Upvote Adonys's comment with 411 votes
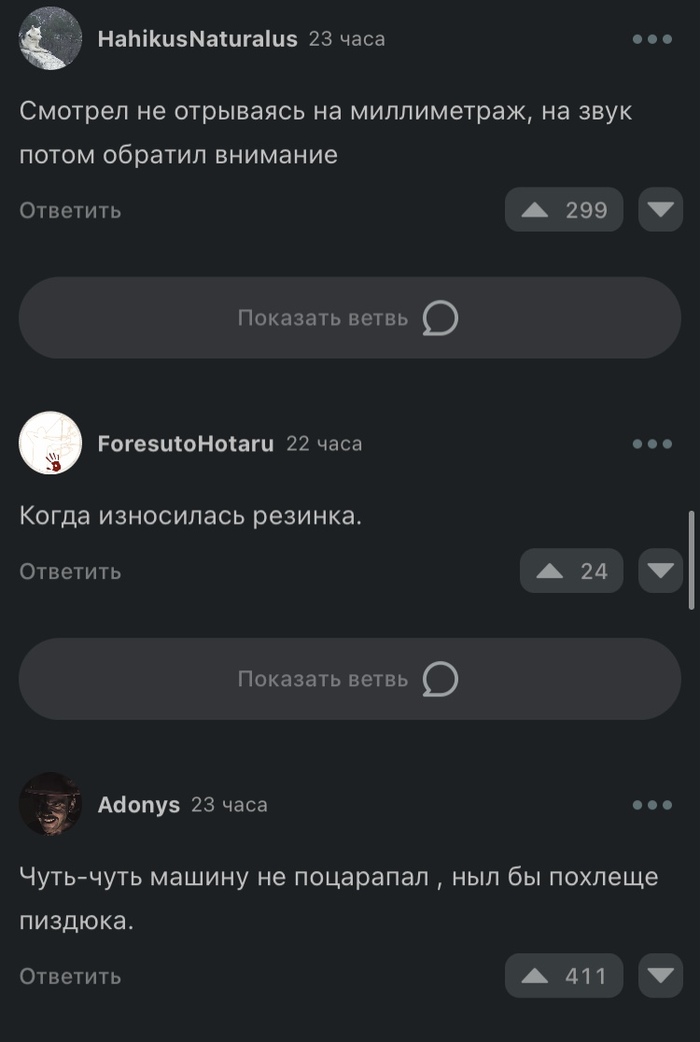The height and width of the screenshot is (1042, 700). pos(564,976)
